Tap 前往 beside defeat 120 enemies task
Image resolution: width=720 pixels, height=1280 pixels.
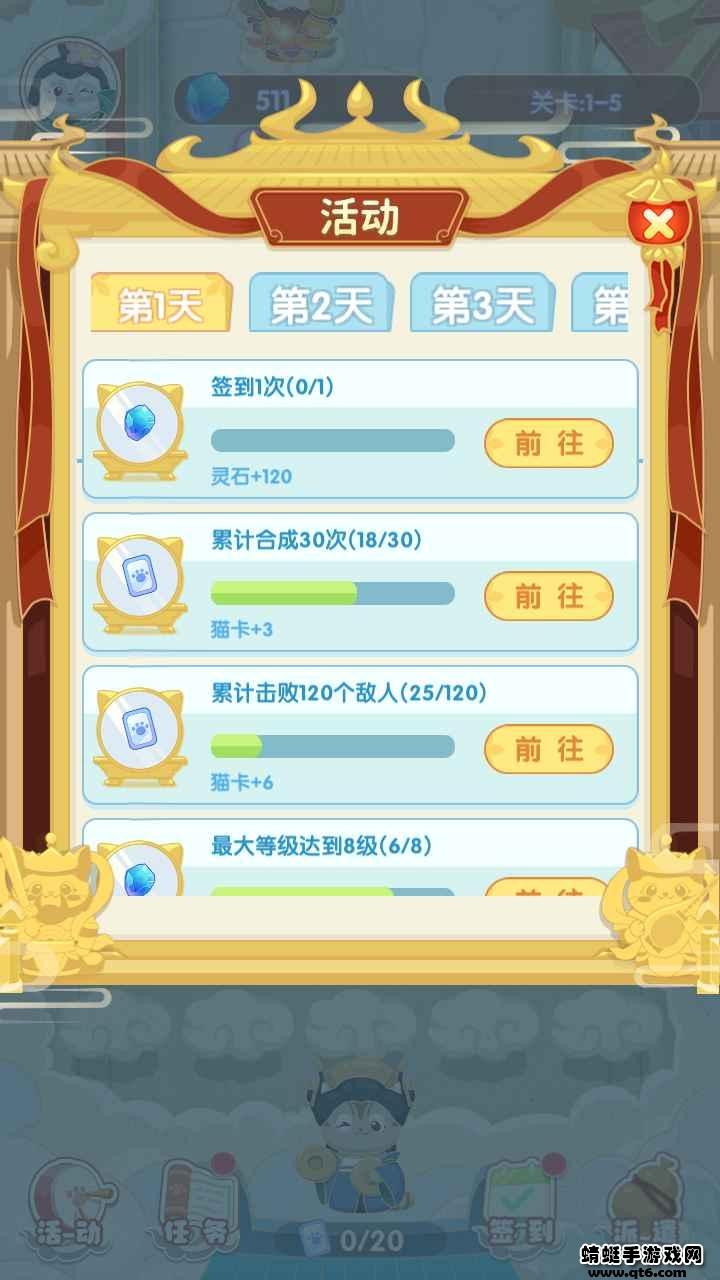pos(548,749)
